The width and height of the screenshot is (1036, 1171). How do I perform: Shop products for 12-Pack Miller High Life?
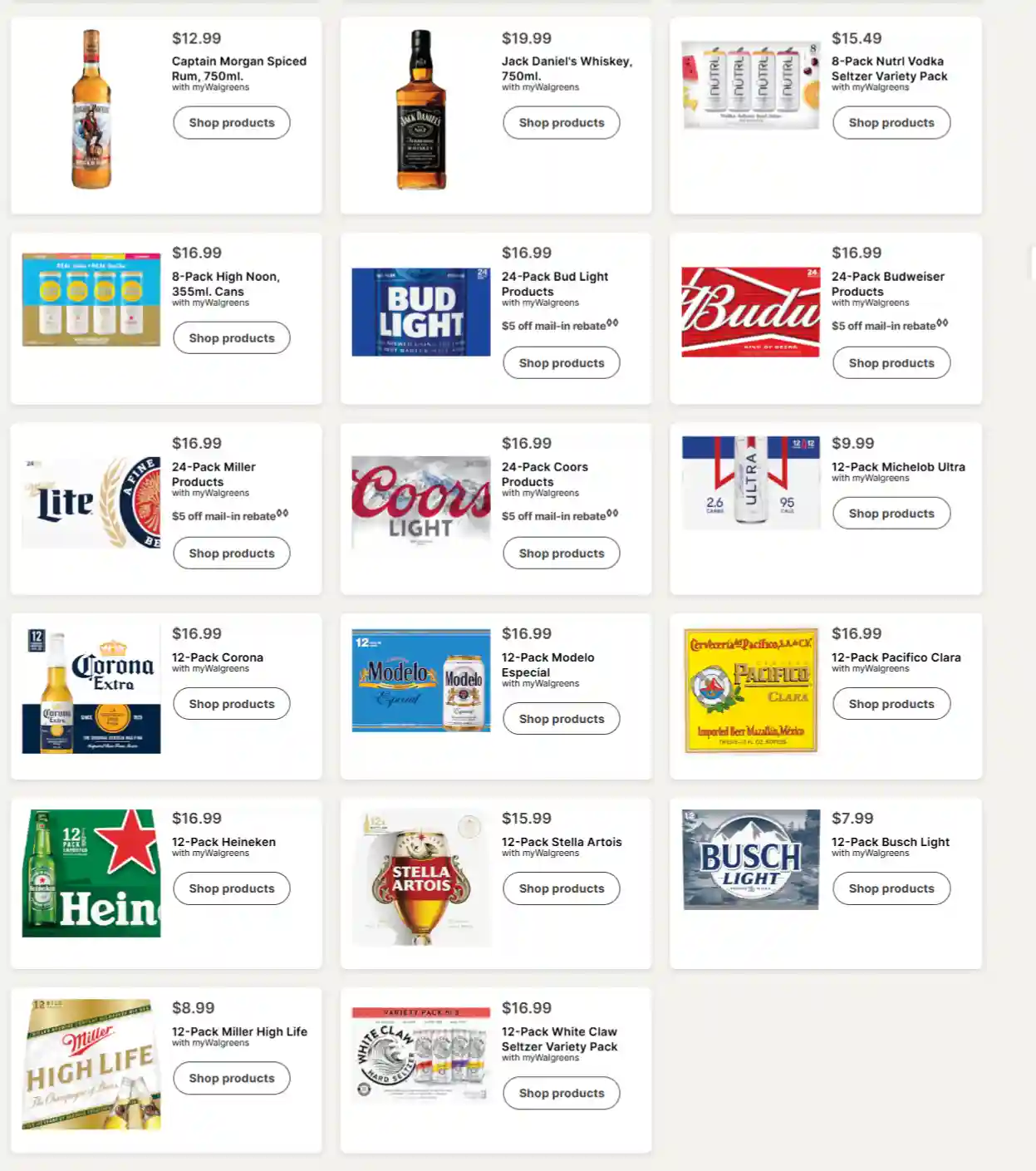tap(231, 1078)
